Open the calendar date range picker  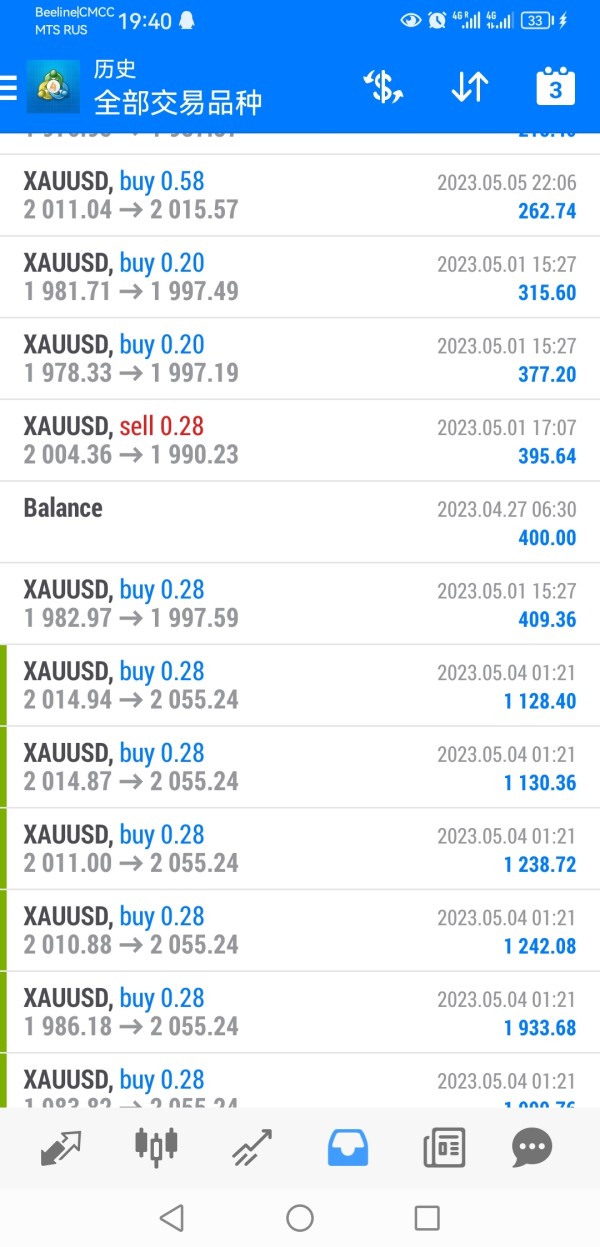(555, 88)
